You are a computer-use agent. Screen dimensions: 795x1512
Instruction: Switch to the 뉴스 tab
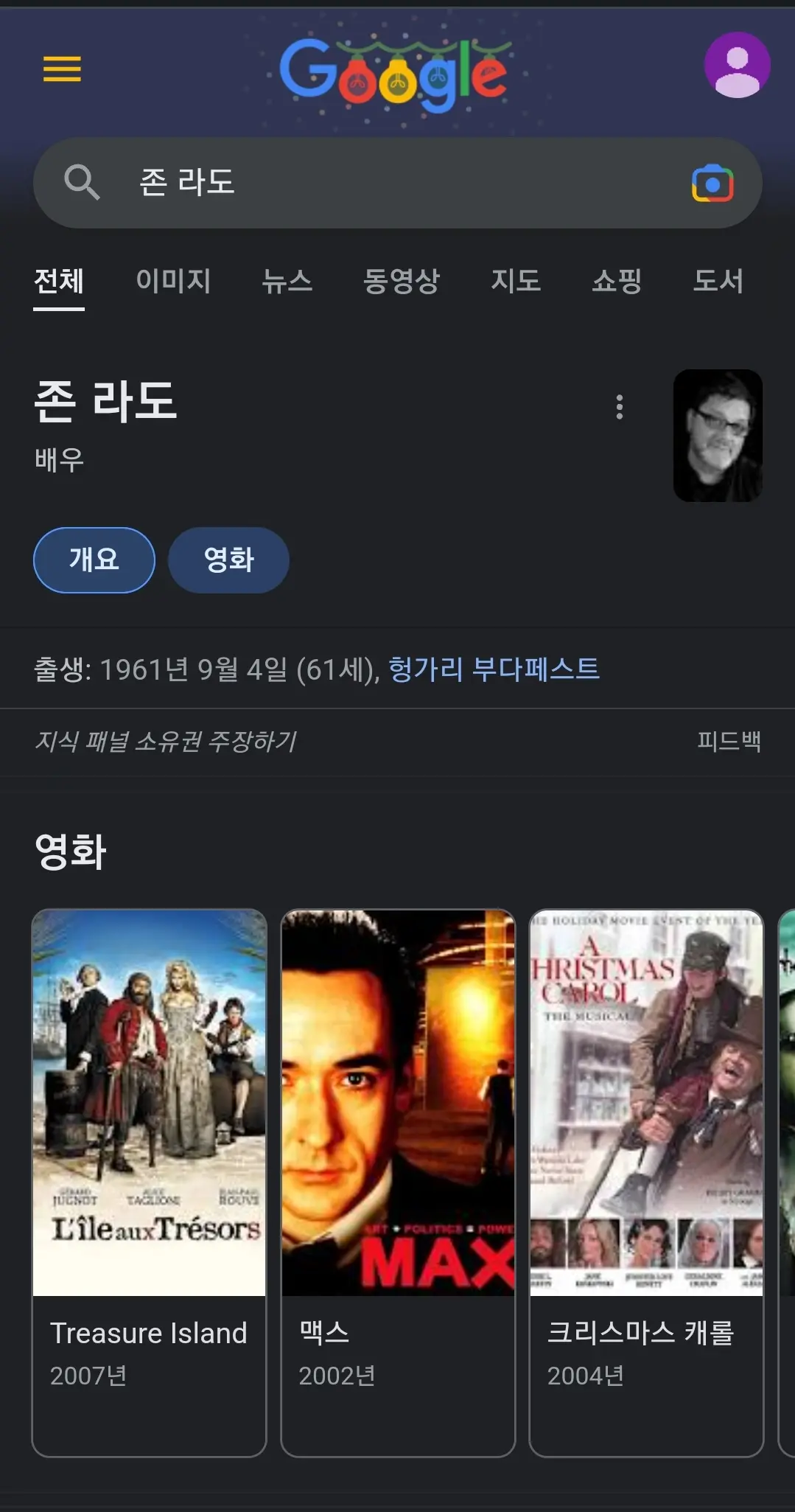coord(287,281)
